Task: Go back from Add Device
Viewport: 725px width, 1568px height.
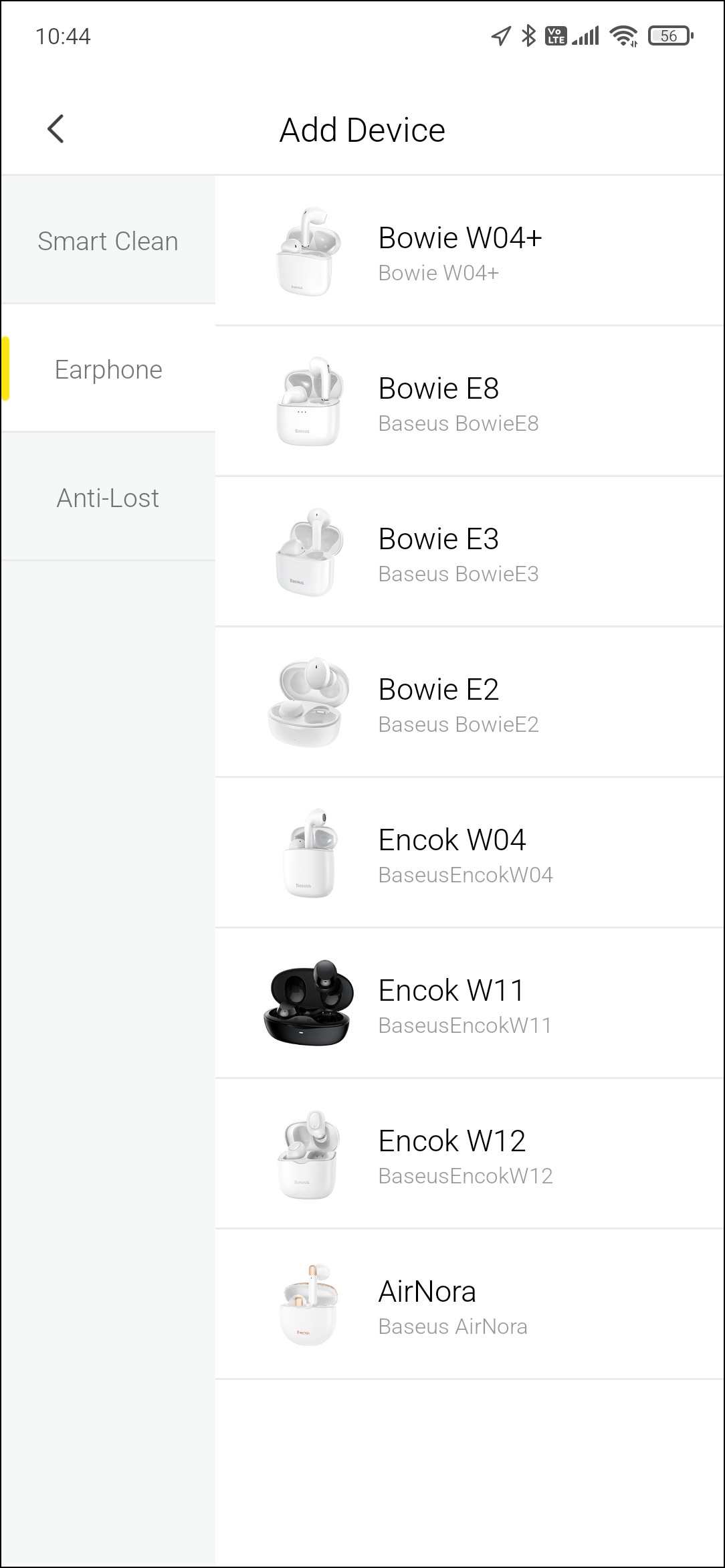Action: point(56,129)
